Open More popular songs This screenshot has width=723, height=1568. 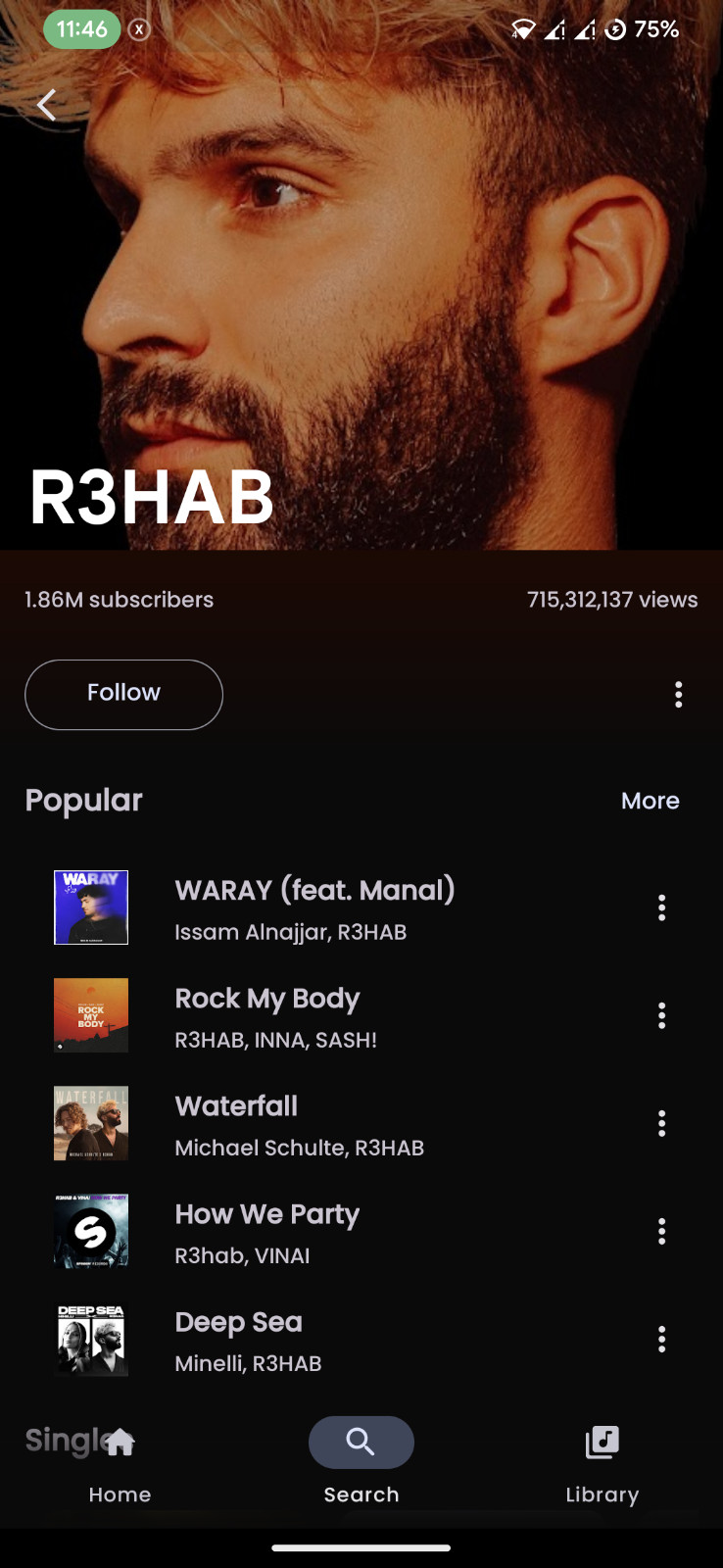click(650, 801)
